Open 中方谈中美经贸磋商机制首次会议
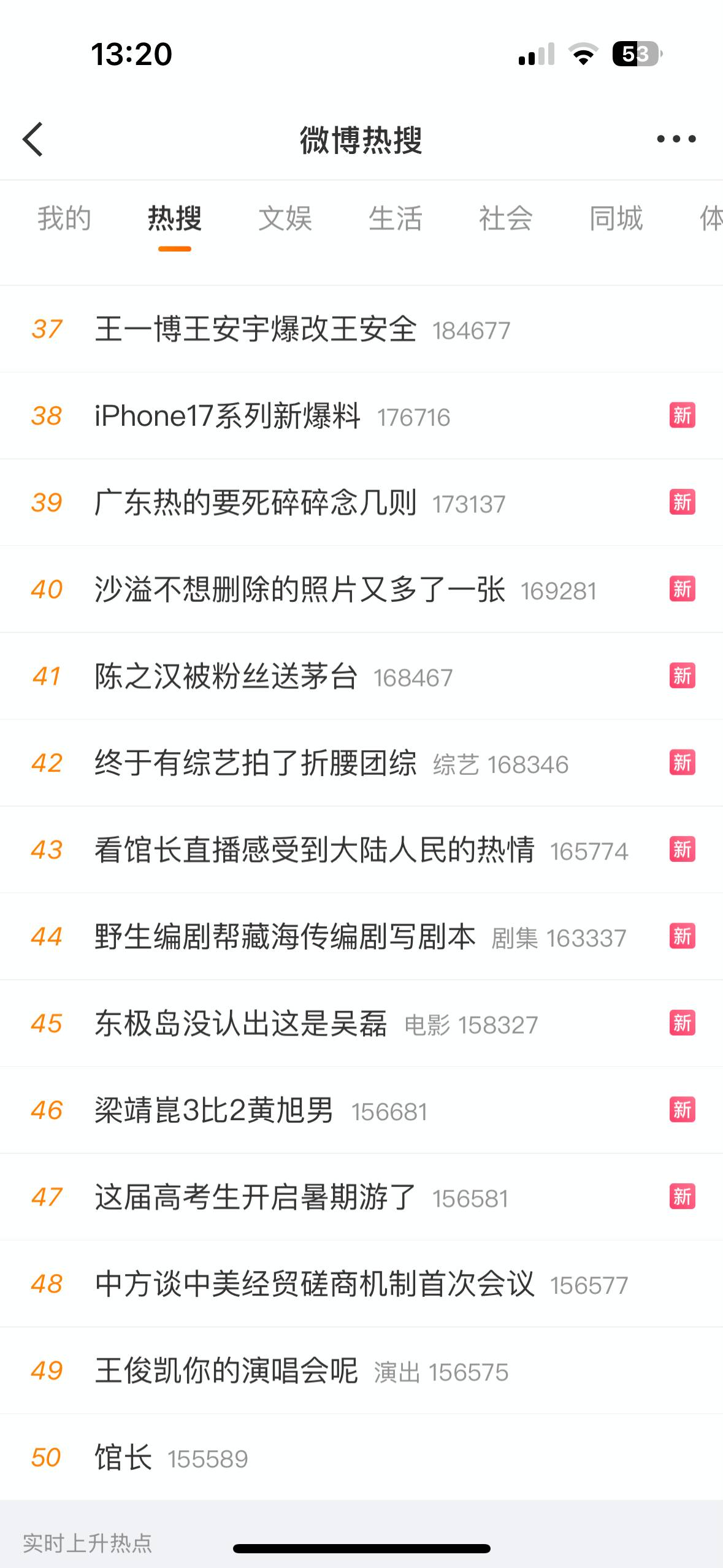 pos(361,1284)
